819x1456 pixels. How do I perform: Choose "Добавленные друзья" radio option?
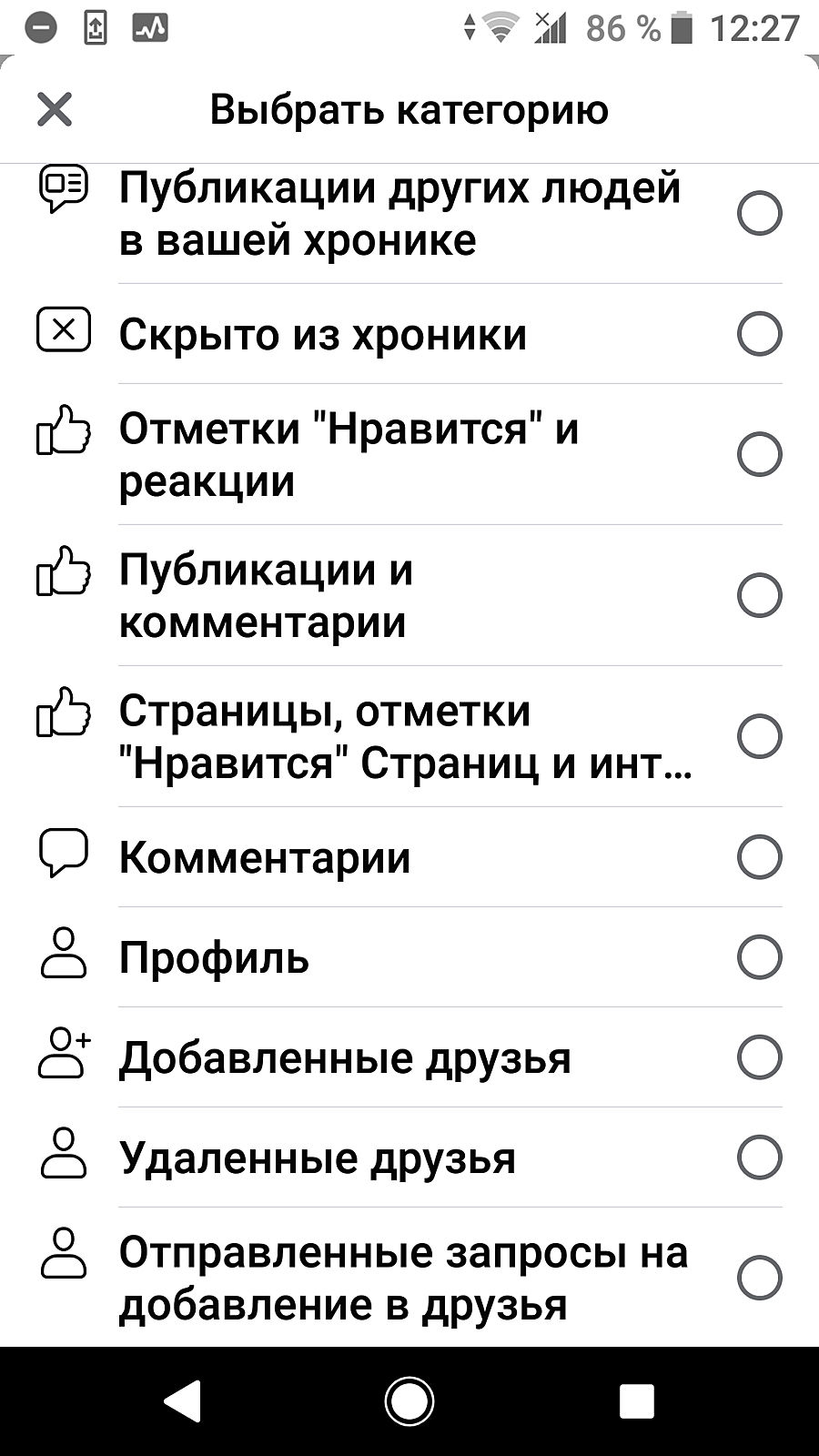759,1057
